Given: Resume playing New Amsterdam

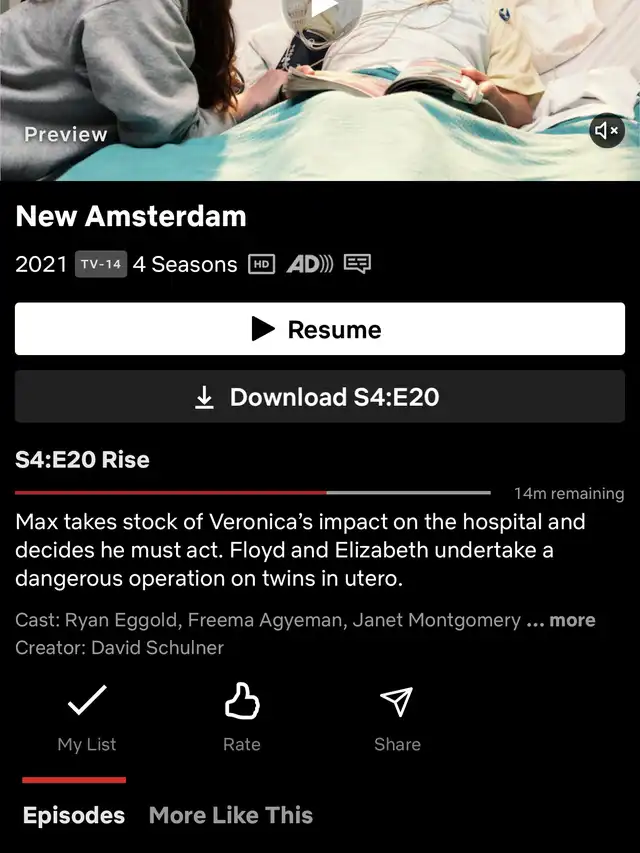Looking at the screenshot, I should 320,329.
